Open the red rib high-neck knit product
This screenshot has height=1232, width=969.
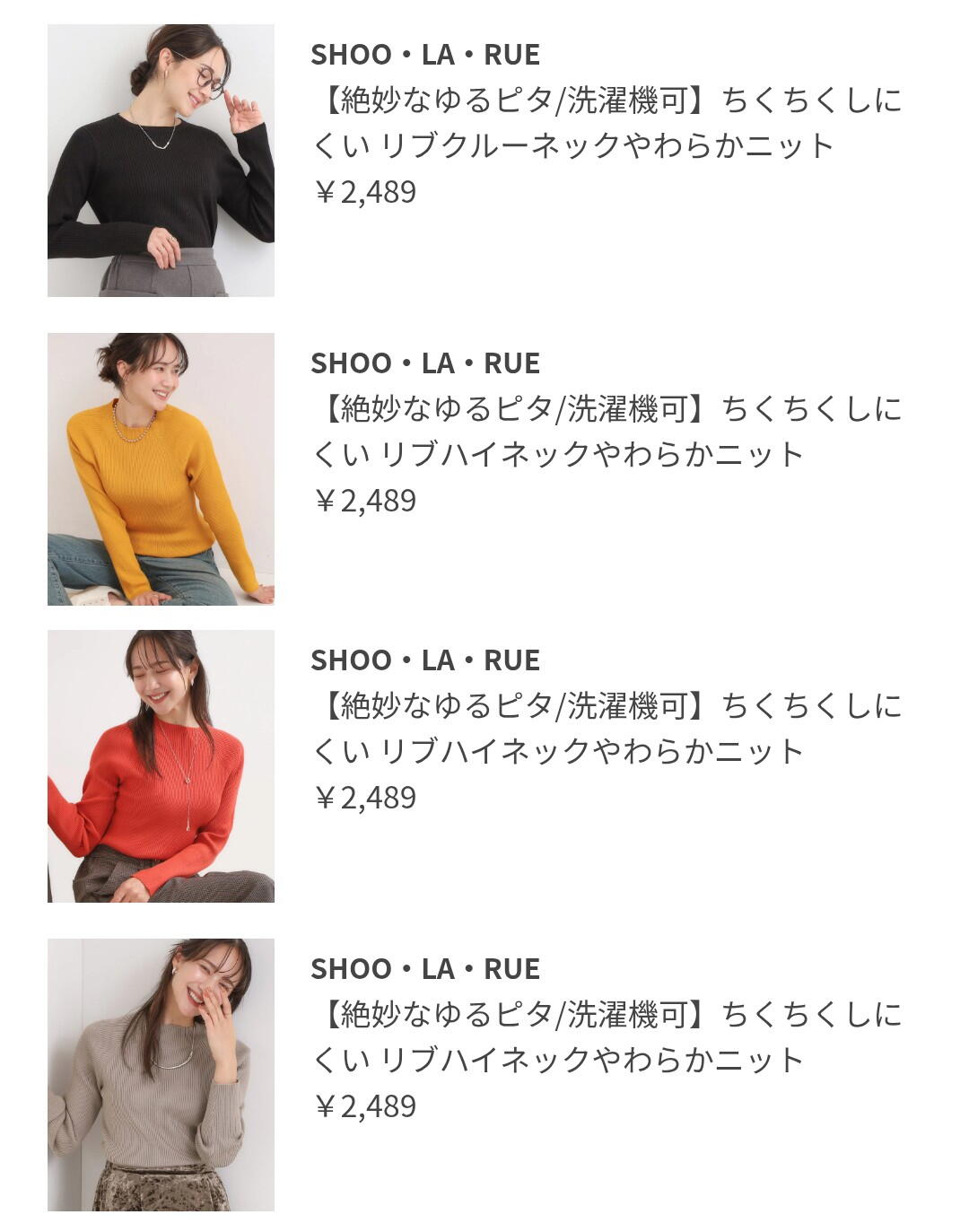(x=161, y=766)
